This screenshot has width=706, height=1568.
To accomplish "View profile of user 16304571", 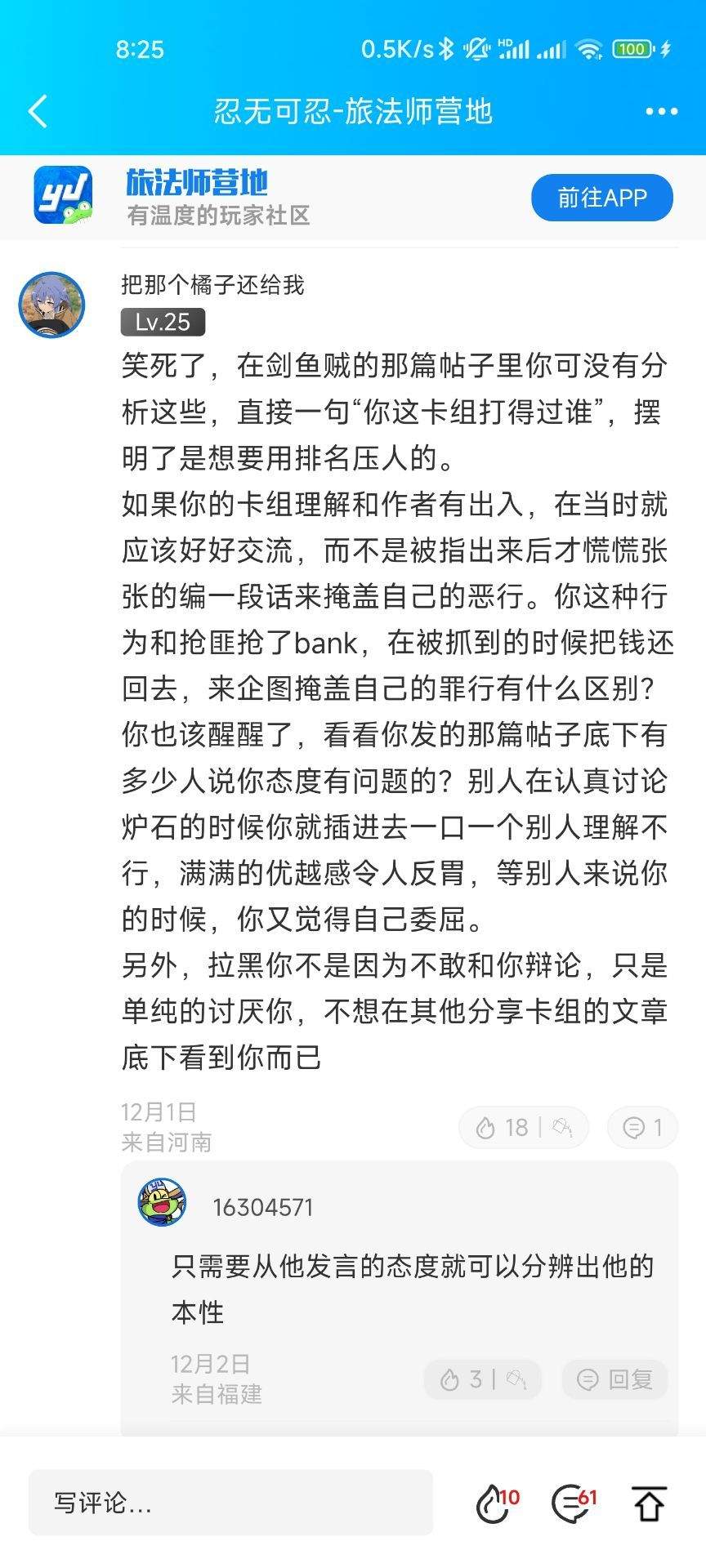I will (x=162, y=1202).
